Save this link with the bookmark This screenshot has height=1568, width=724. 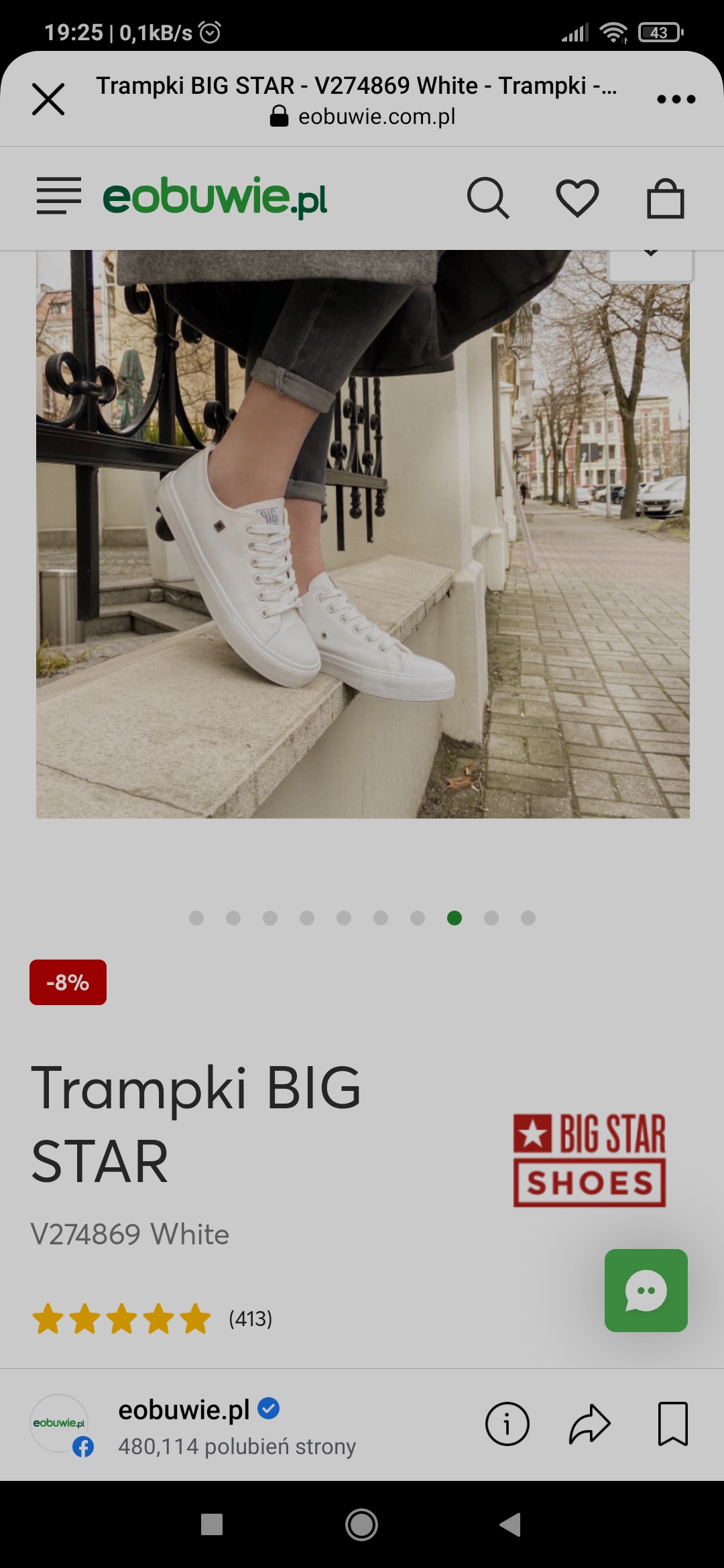[x=672, y=1424]
